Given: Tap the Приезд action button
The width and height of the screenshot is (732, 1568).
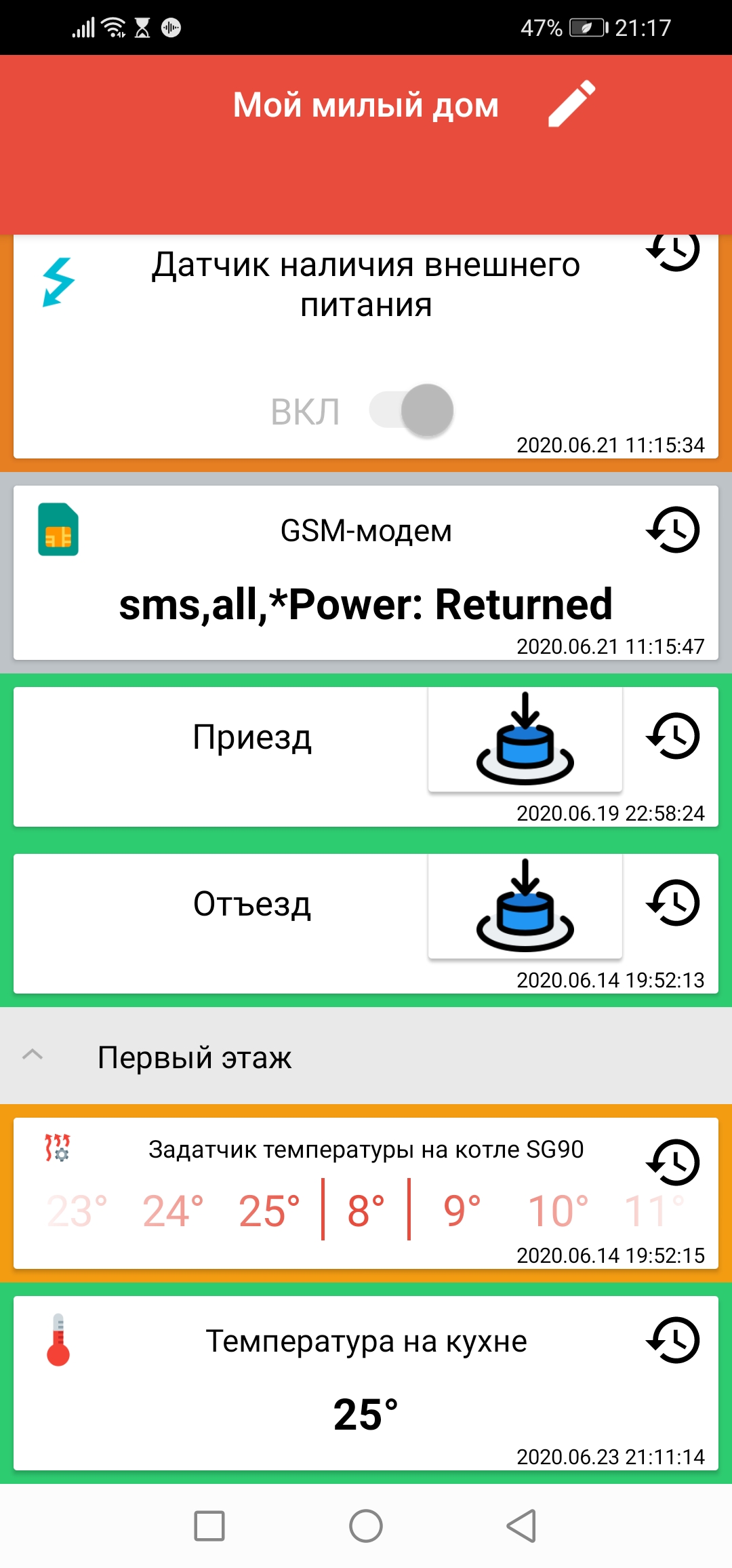Looking at the screenshot, I should [x=525, y=739].
